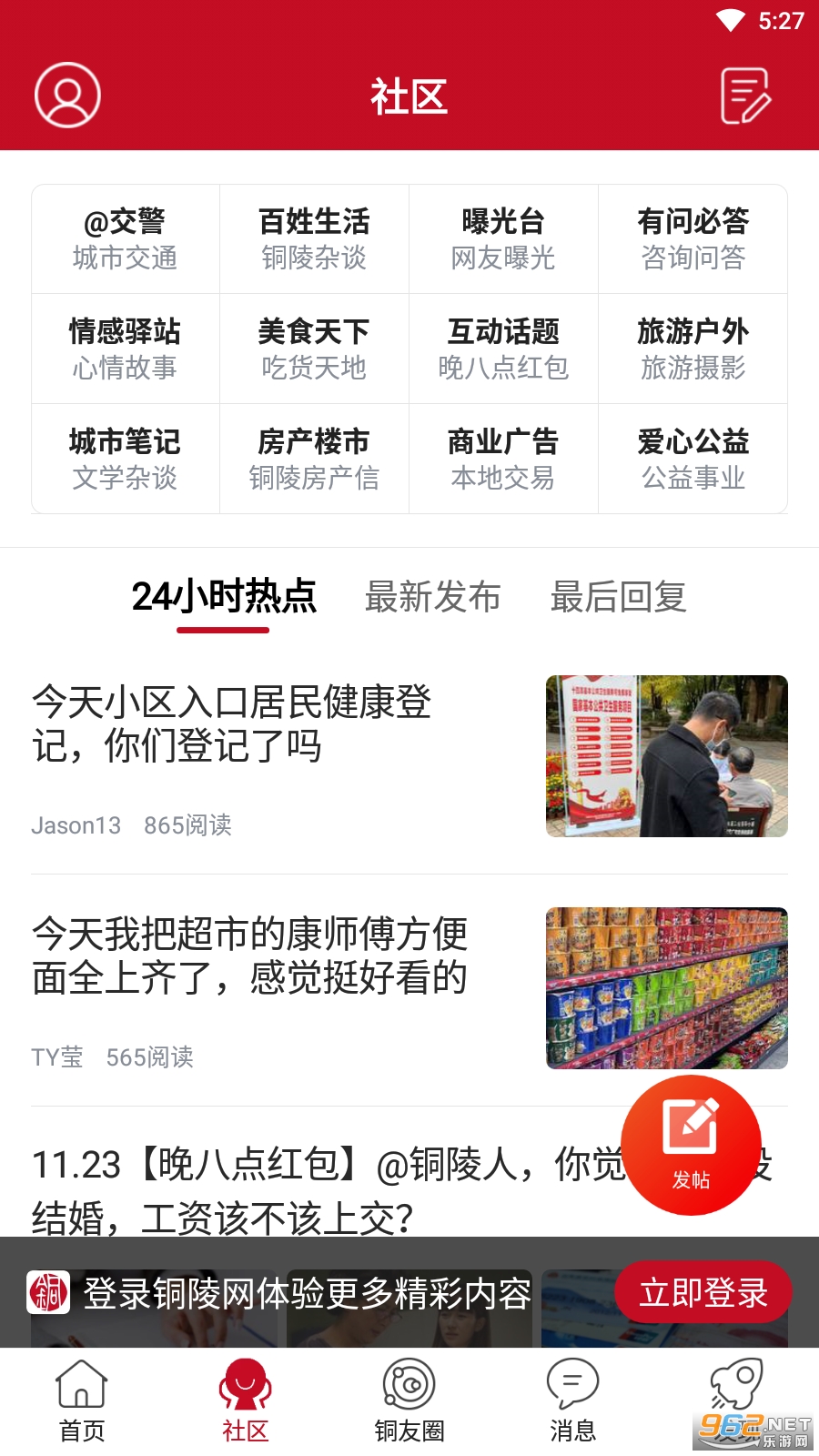Screen dimensions: 819x1456
Task: Open the user profile icon
Action: [67, 95]
